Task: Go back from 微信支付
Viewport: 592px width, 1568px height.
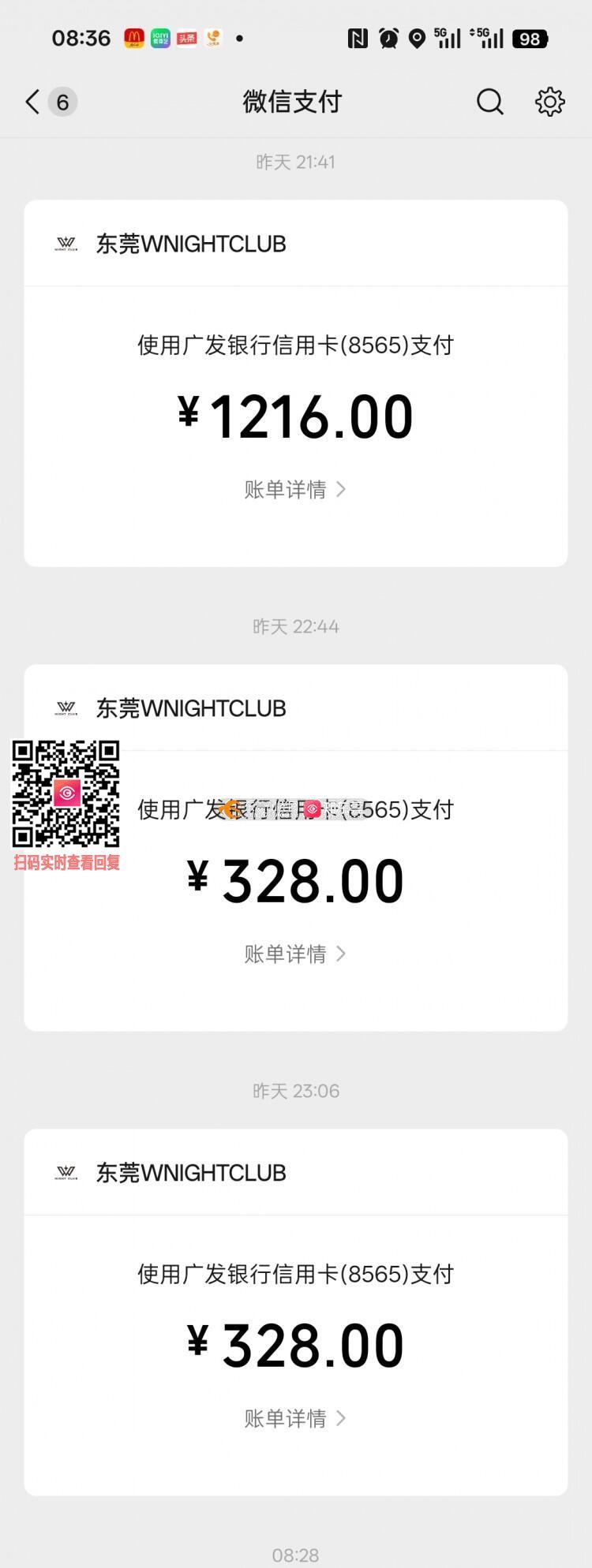Action: click(x=33, y=102)
